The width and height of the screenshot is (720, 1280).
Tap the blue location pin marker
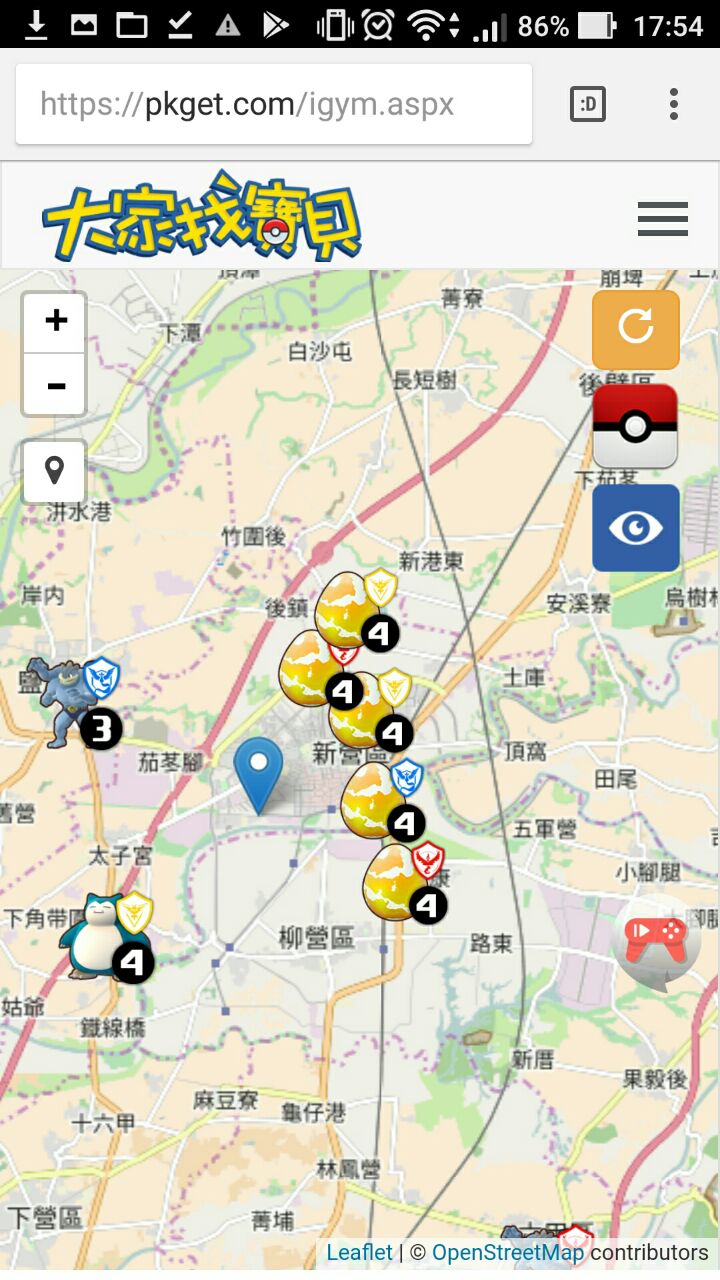pyautogui.click(x=258, y=772)
